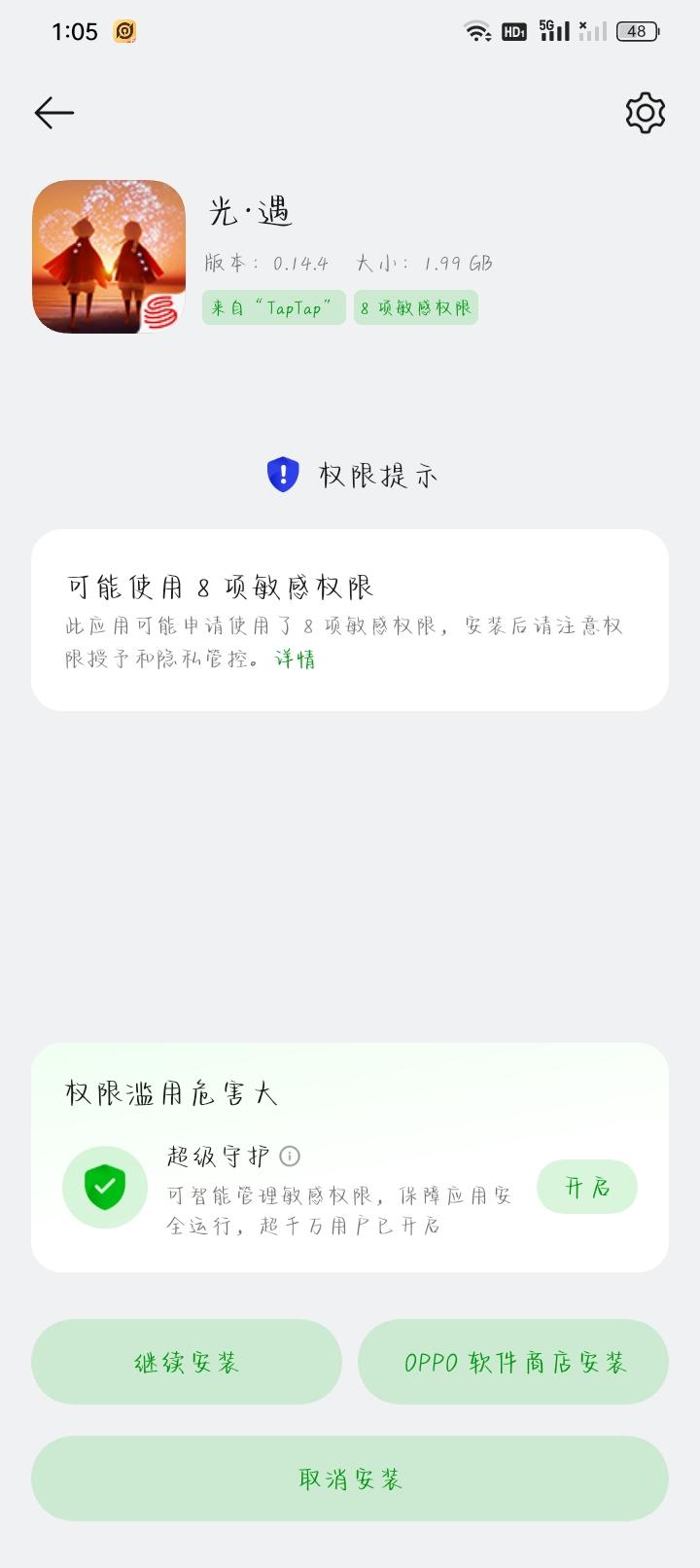Tap 继续安装 to continue installing

(187, 1362)
